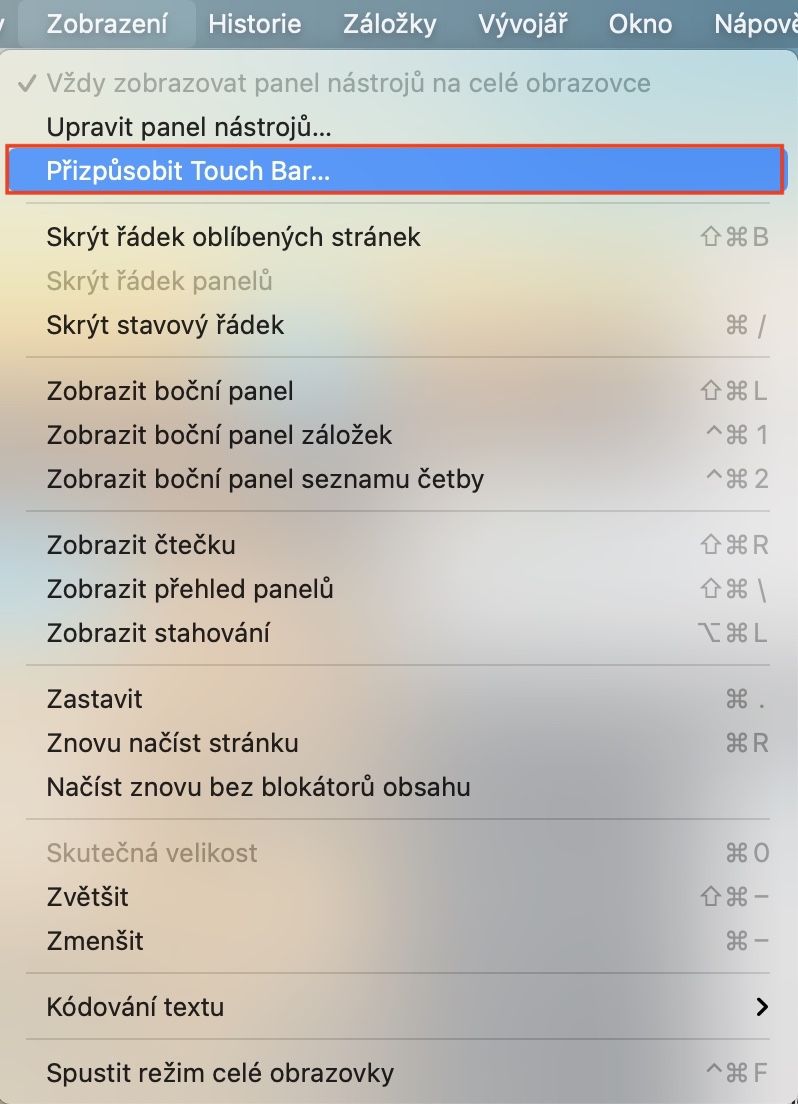
Task: Open the Vývojář menu
Action: [x=523, y=24]
